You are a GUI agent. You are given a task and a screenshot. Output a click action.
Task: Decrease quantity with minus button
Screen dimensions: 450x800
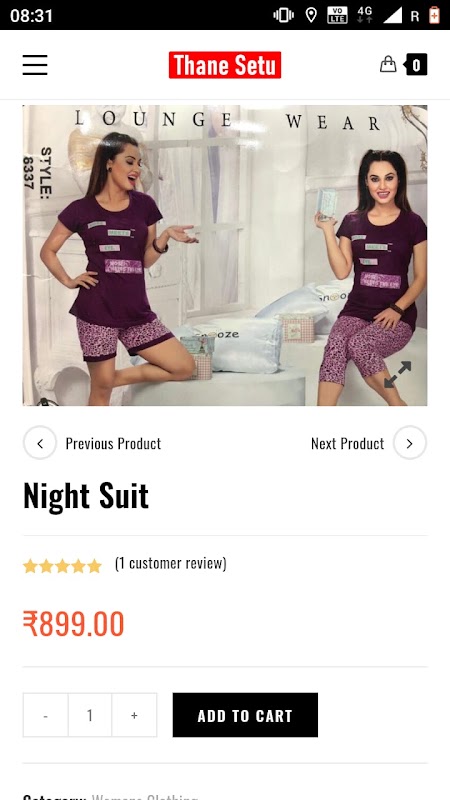coord(45,715)
